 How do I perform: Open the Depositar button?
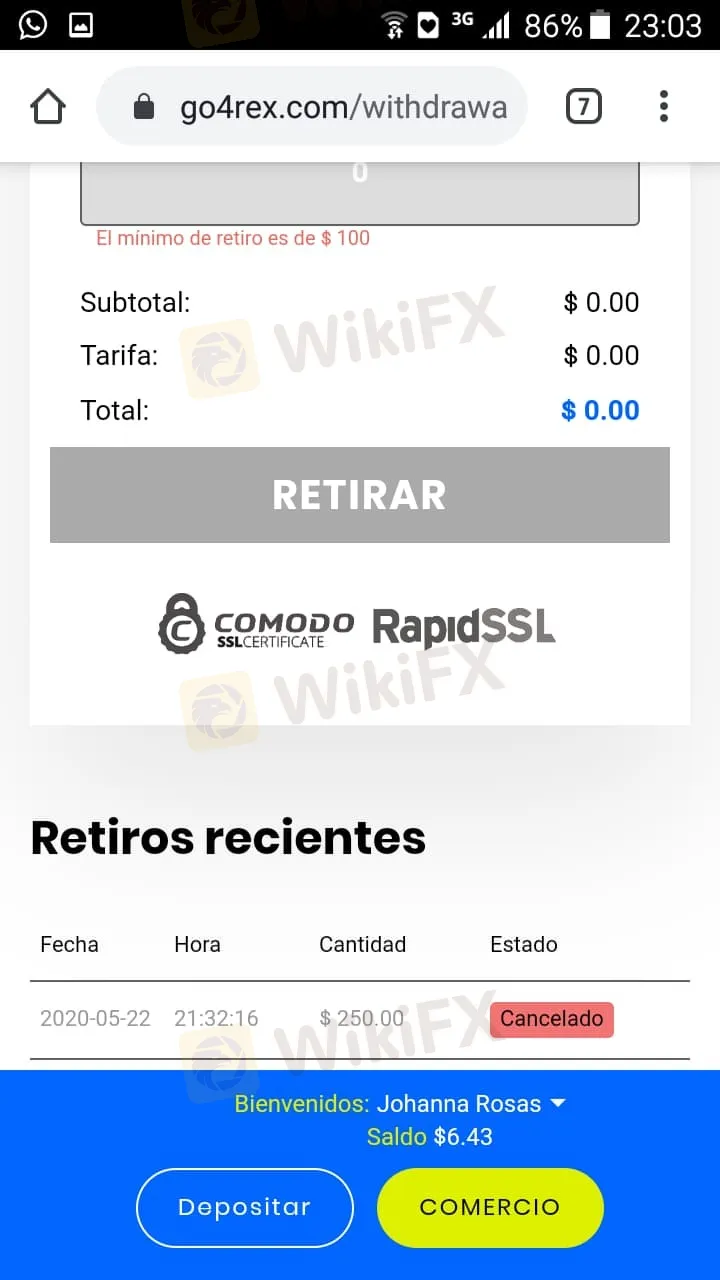(x=245, y=1207)
